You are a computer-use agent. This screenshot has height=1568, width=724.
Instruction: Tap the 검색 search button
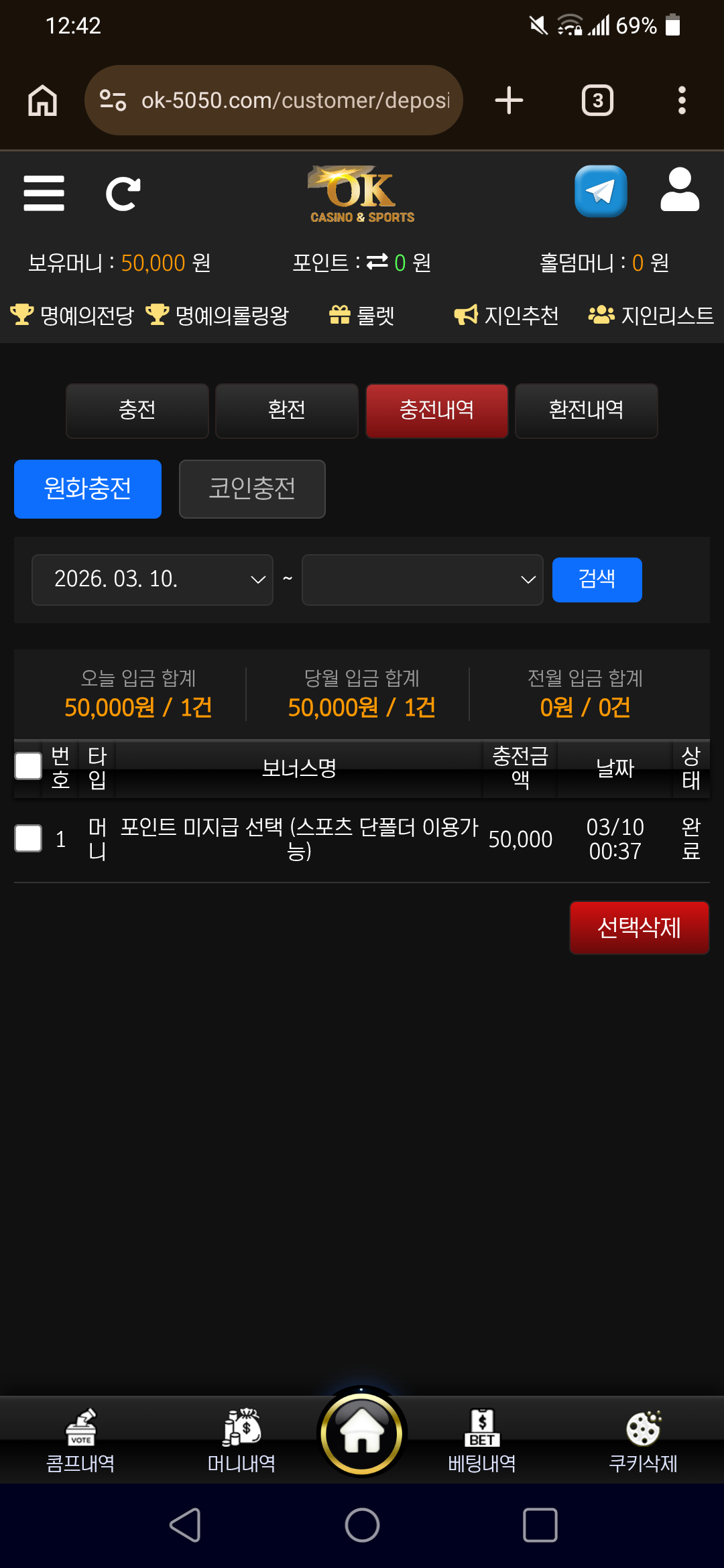click(x=597, y=580)
